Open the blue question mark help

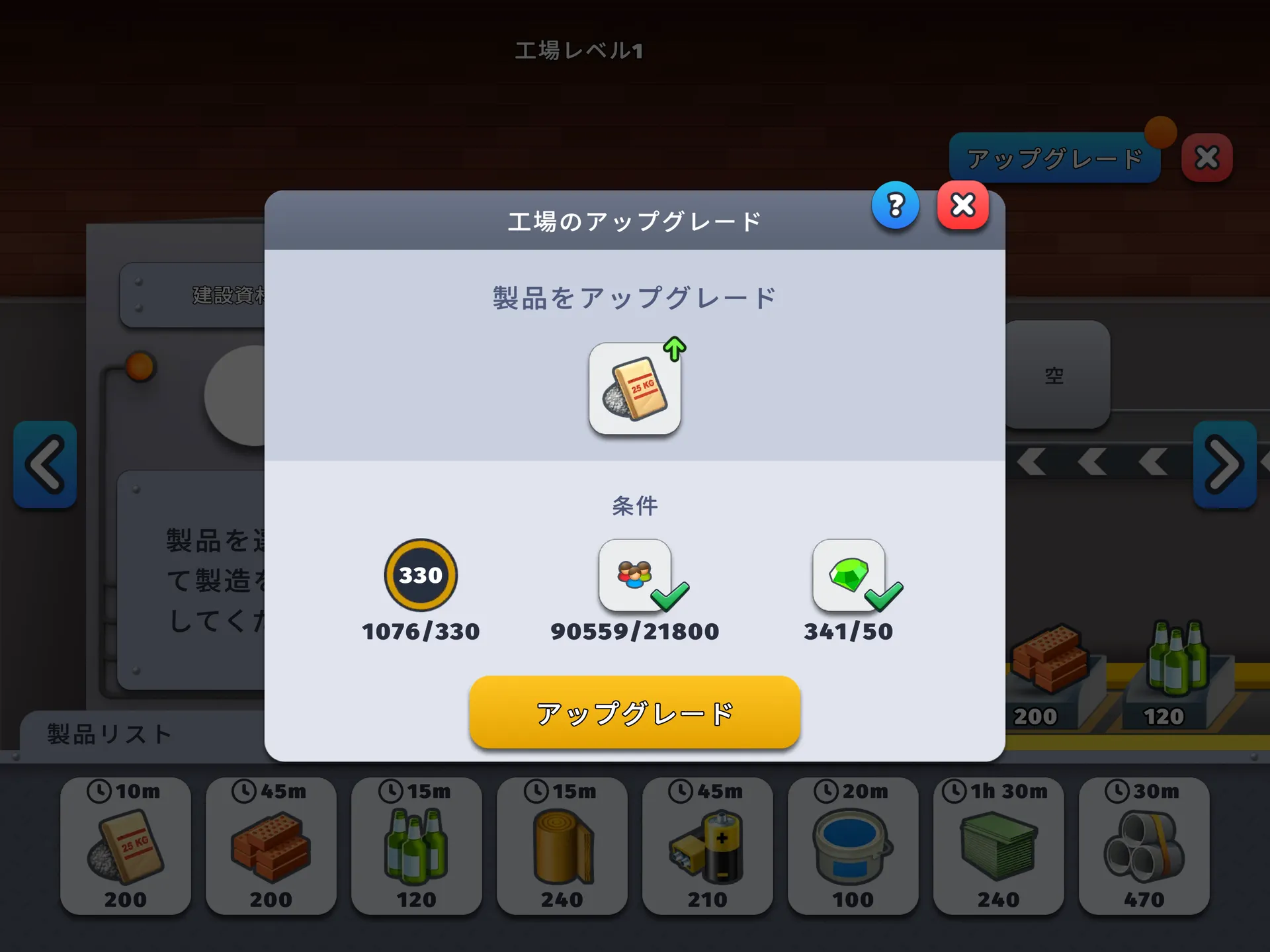[x=895, y=206]
